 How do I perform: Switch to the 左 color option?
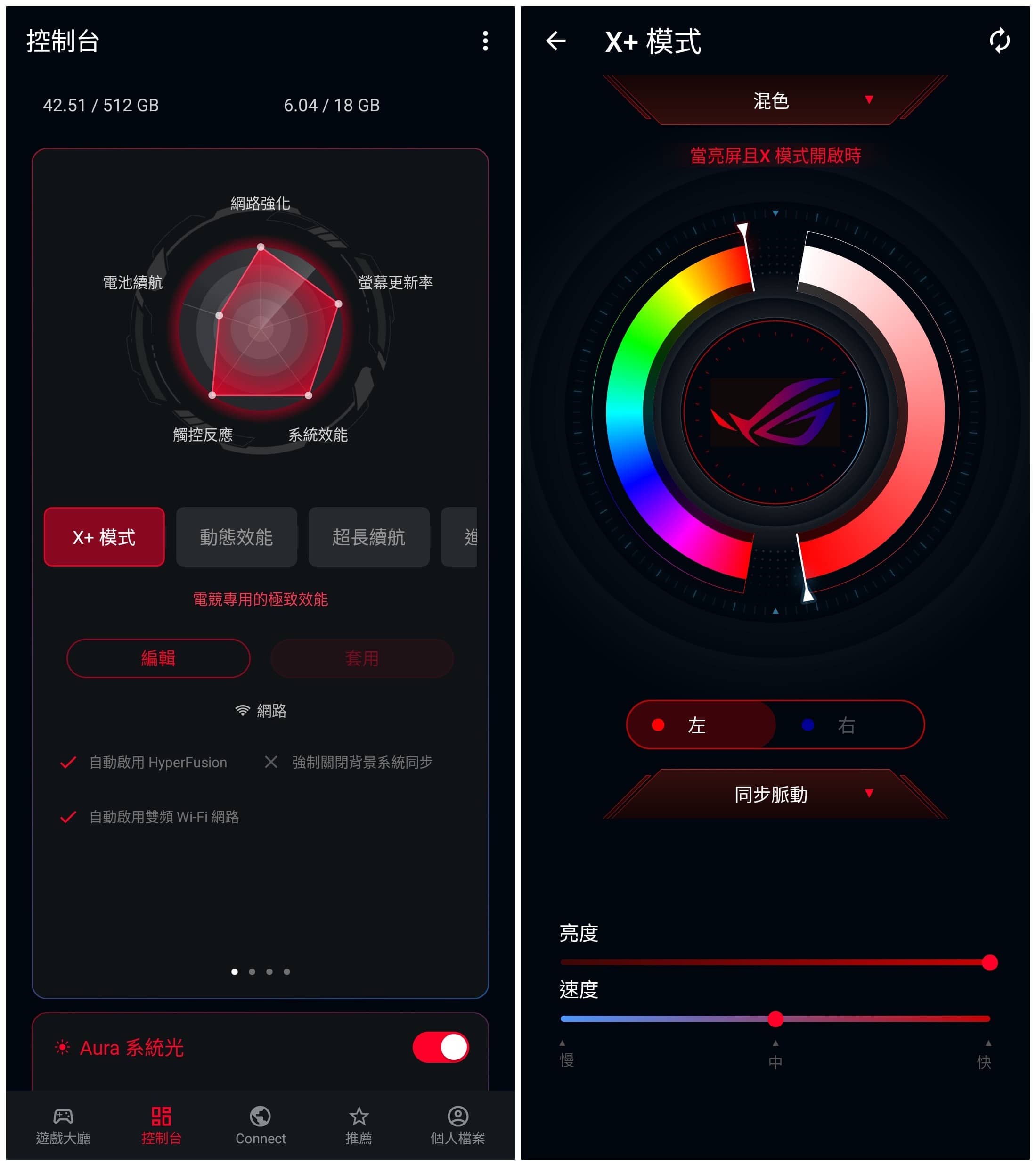[x=701, y=724]
